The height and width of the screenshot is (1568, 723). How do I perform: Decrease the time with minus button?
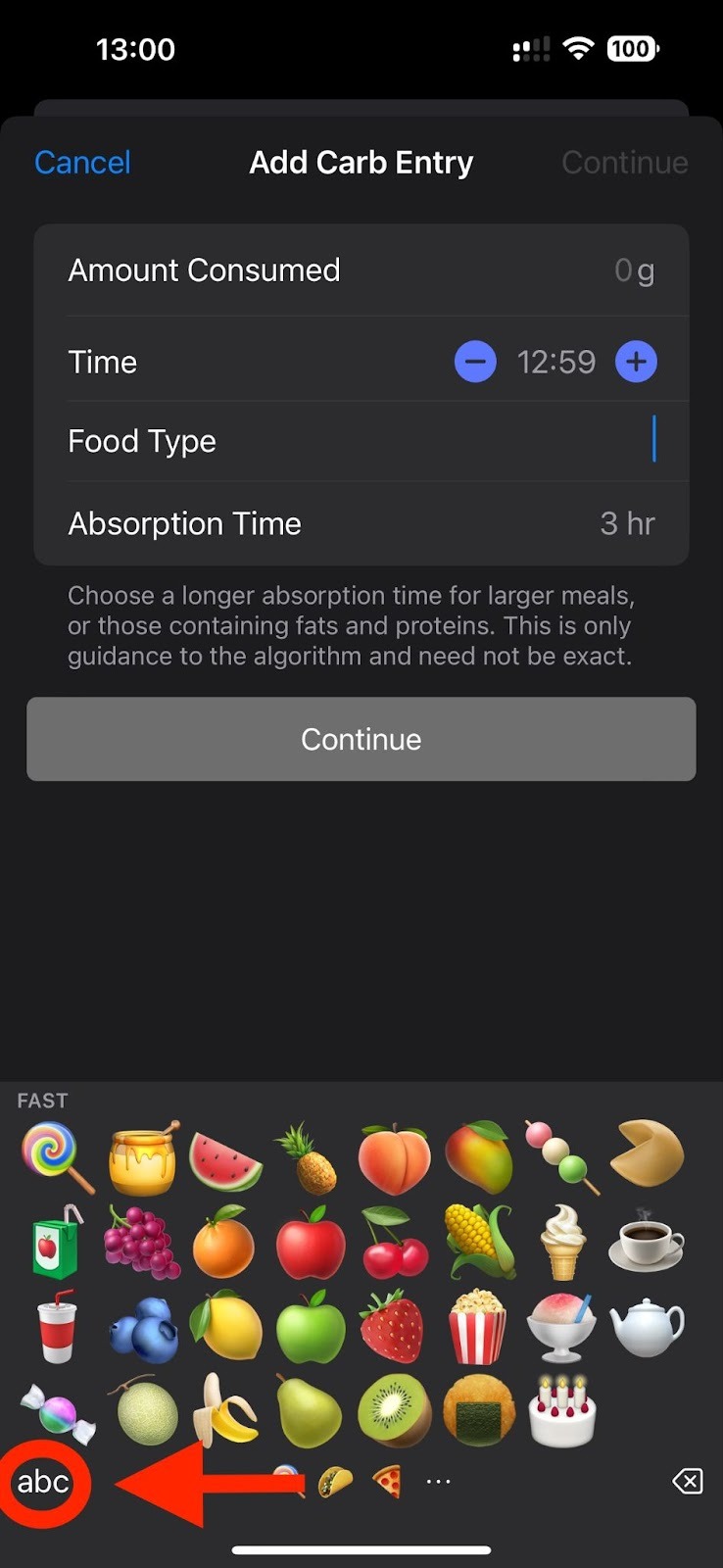pos(475,362)
